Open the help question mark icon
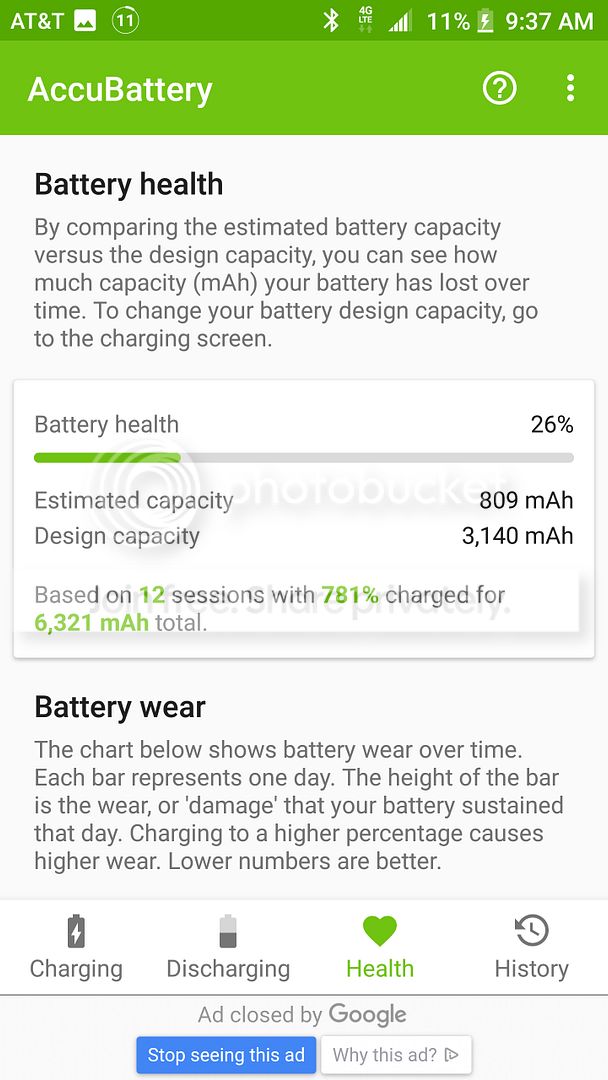Screen dimensions: 608x1080 pos(499,88)
